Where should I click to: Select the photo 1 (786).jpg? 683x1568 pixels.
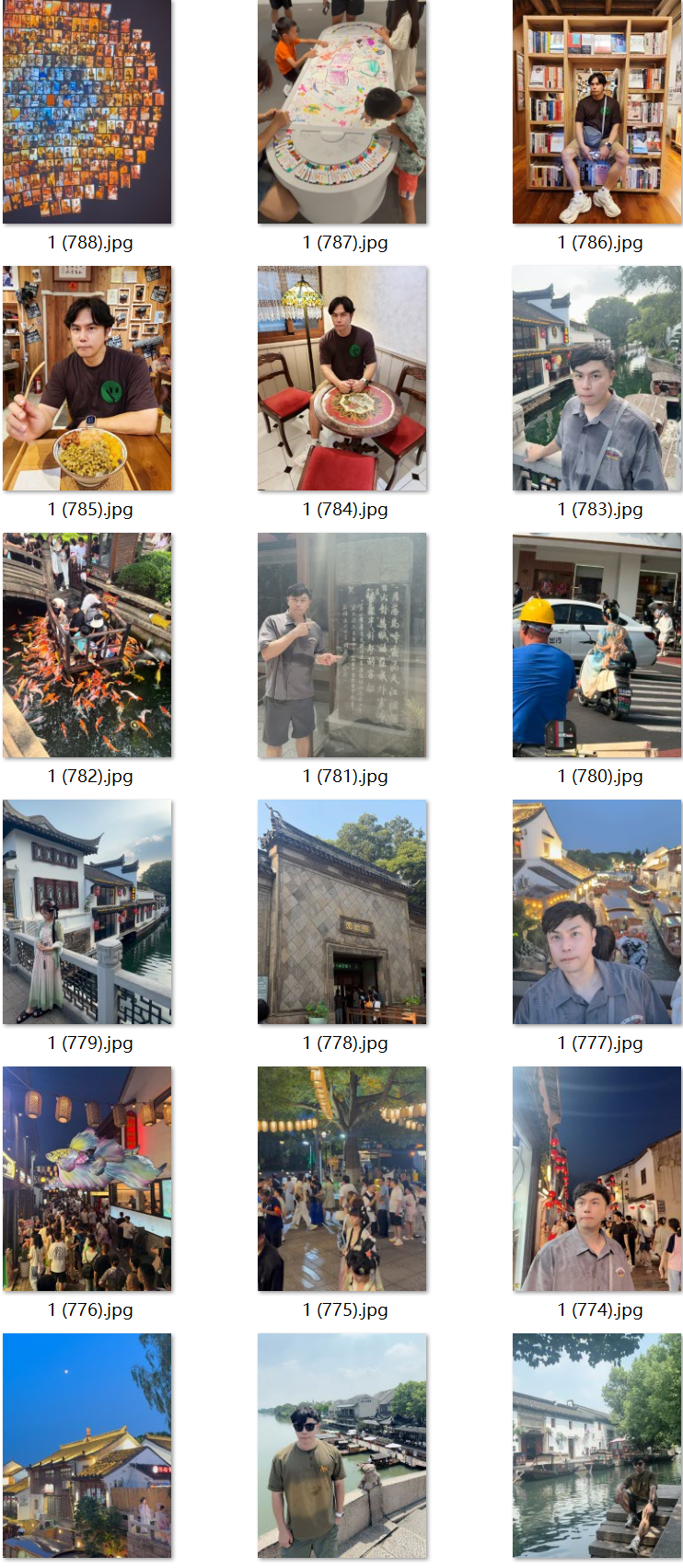[x=596, y=111]
